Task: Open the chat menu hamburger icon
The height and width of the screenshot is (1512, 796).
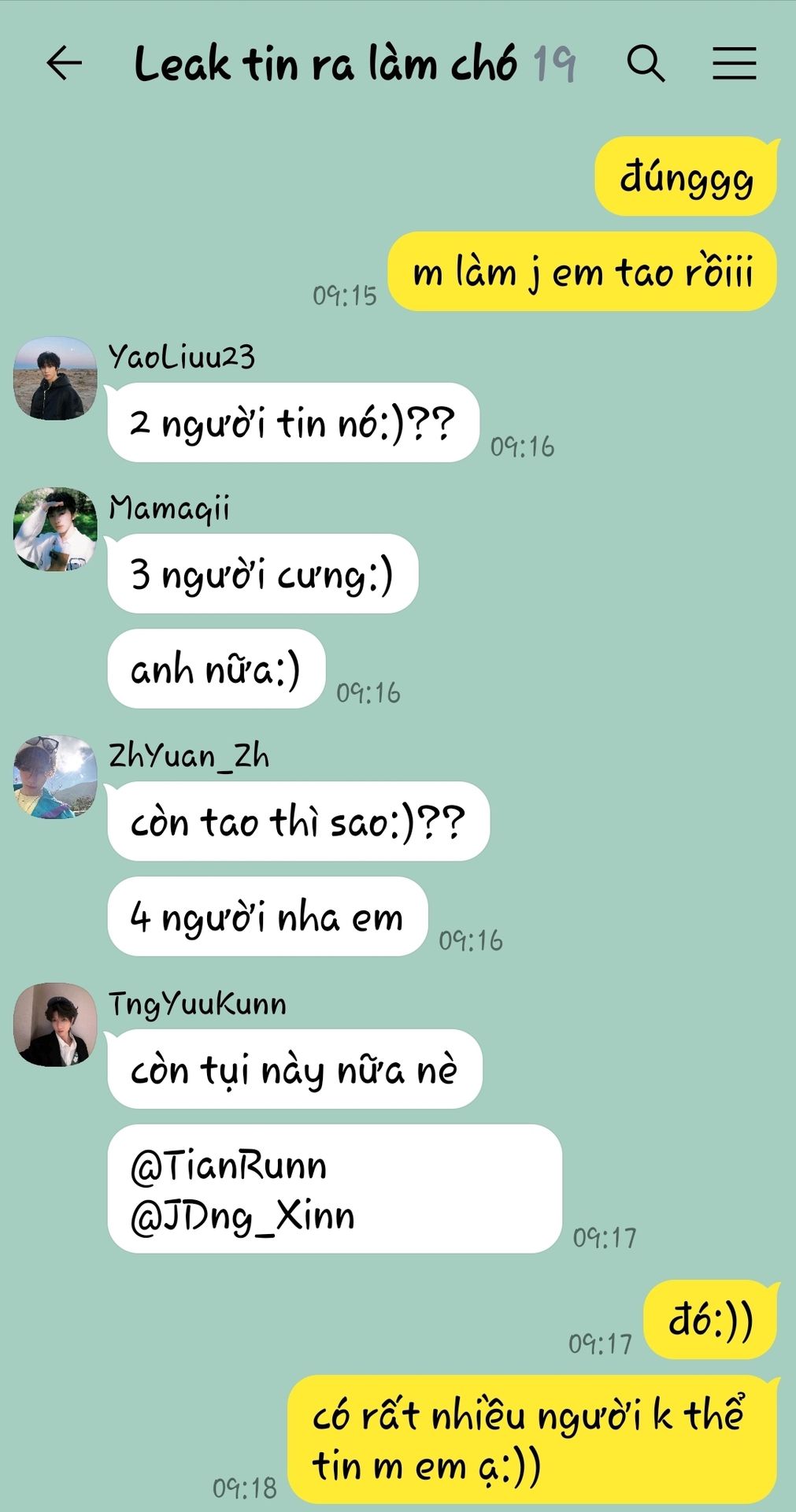Action: tap(734, 63)
